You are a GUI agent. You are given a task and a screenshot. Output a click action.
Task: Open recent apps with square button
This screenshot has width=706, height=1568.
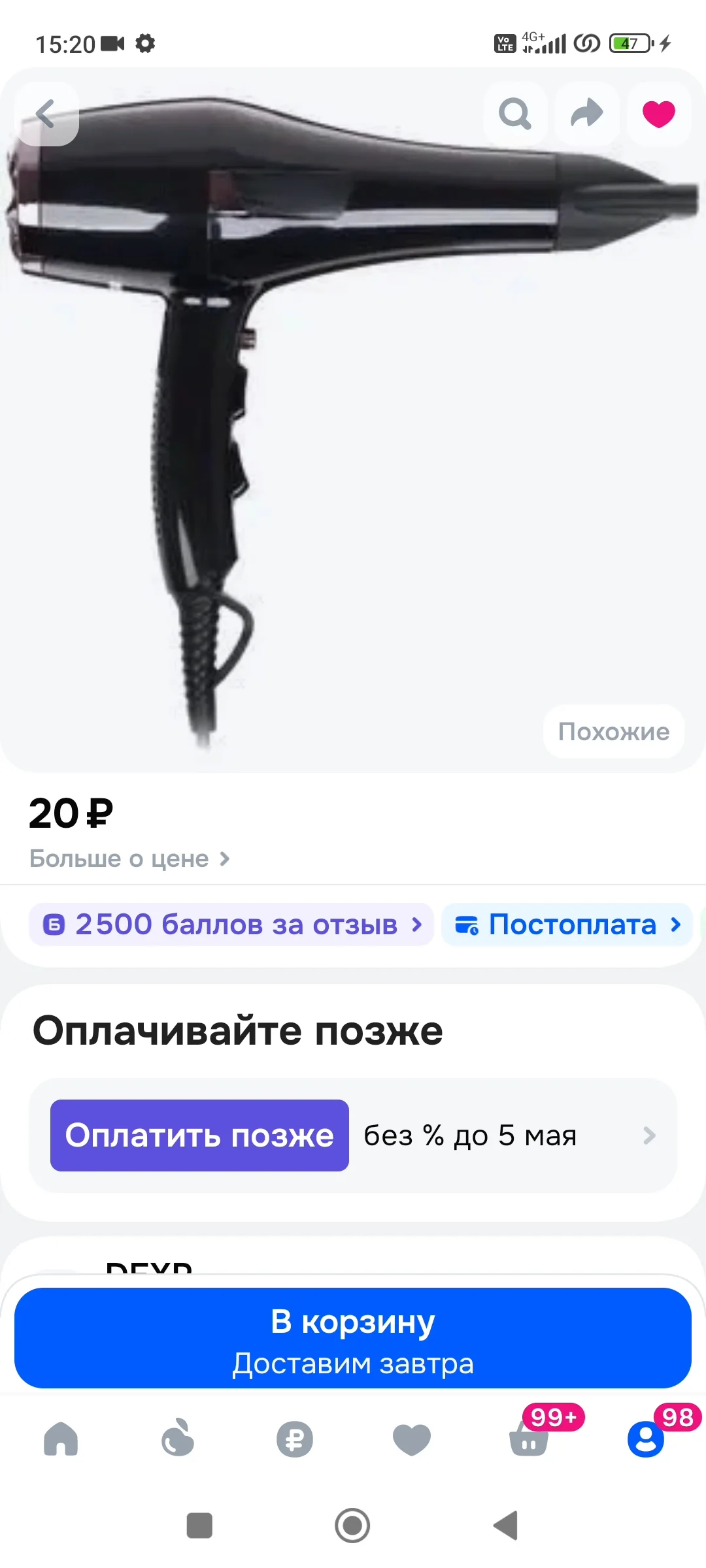(199, 1526)
